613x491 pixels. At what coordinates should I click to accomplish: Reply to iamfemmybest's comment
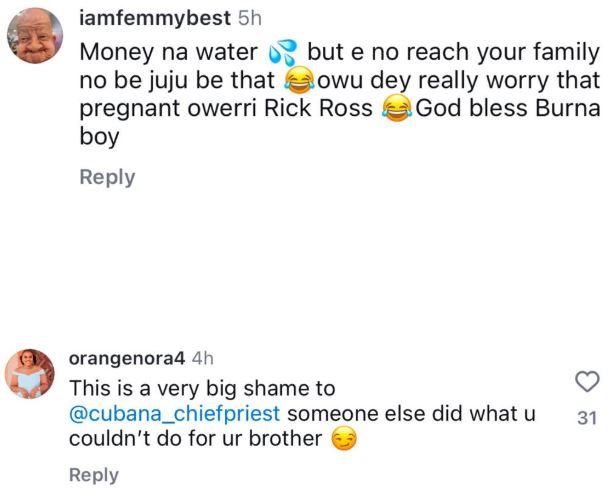[x=107, y=177]
